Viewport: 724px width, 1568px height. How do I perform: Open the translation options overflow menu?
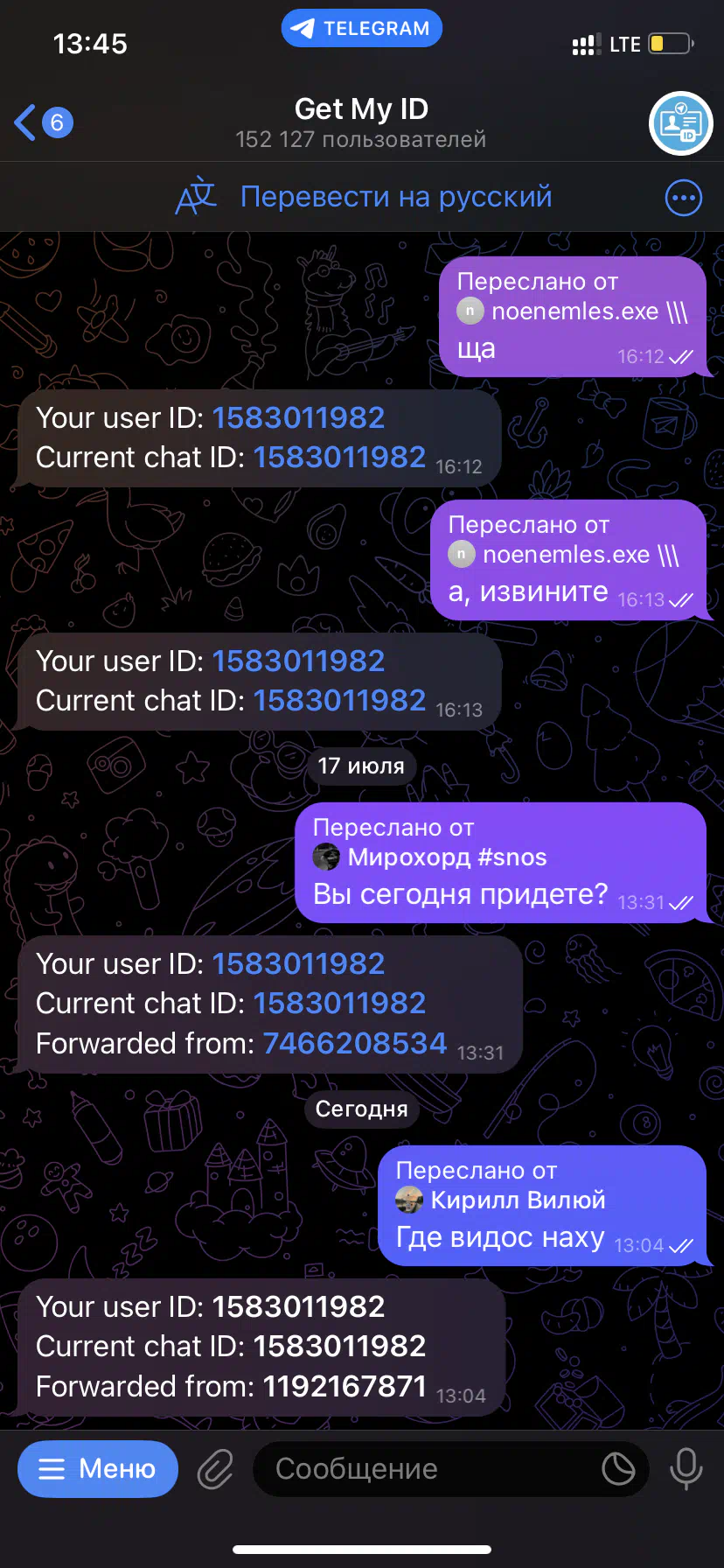click(684, 198)
